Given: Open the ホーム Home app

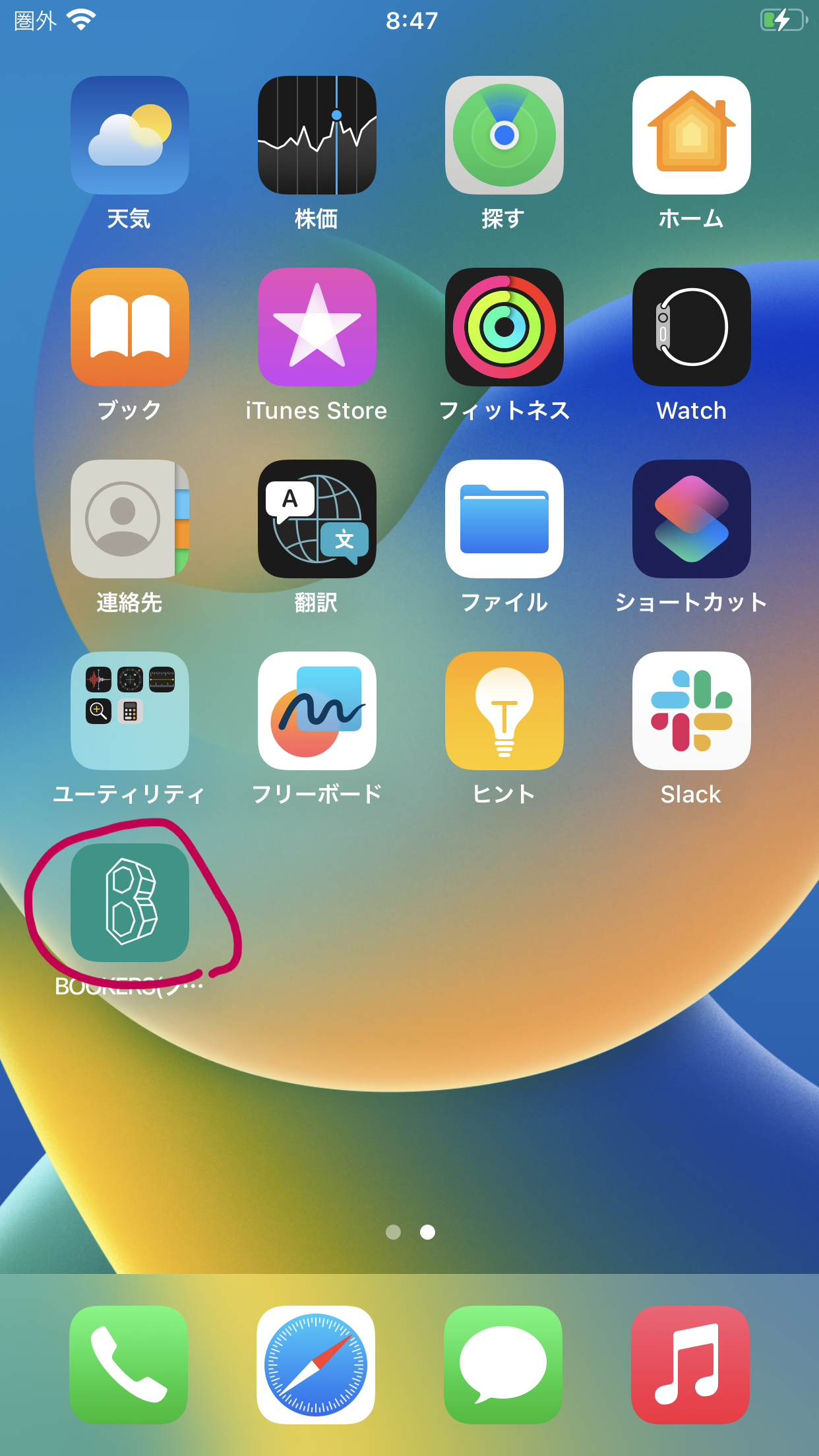Looking at the screenshot, I should [x=691, y=135].
